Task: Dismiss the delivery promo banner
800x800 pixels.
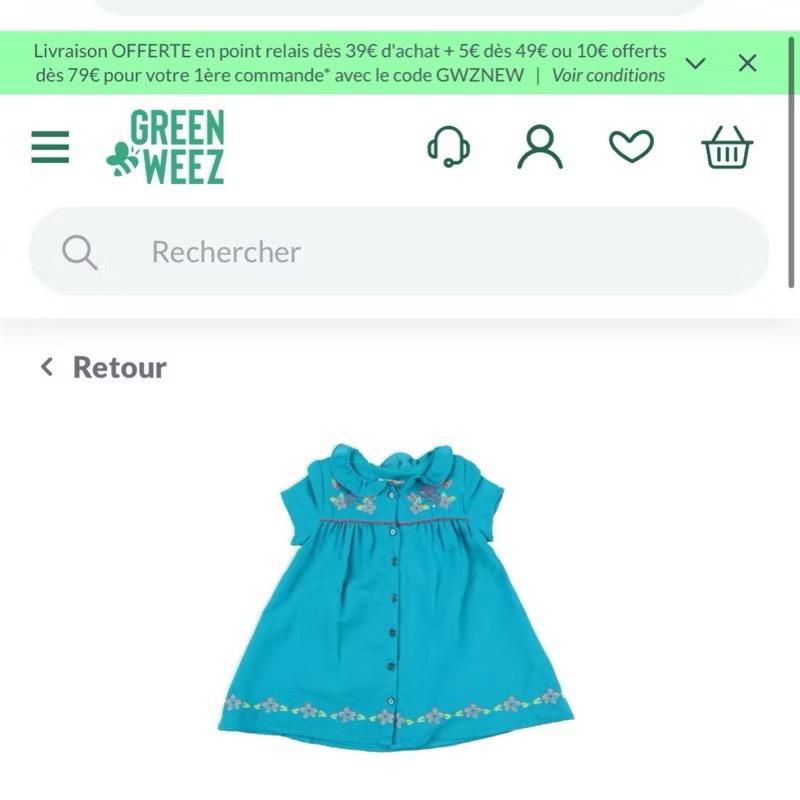Action: [x=747, y=63]
